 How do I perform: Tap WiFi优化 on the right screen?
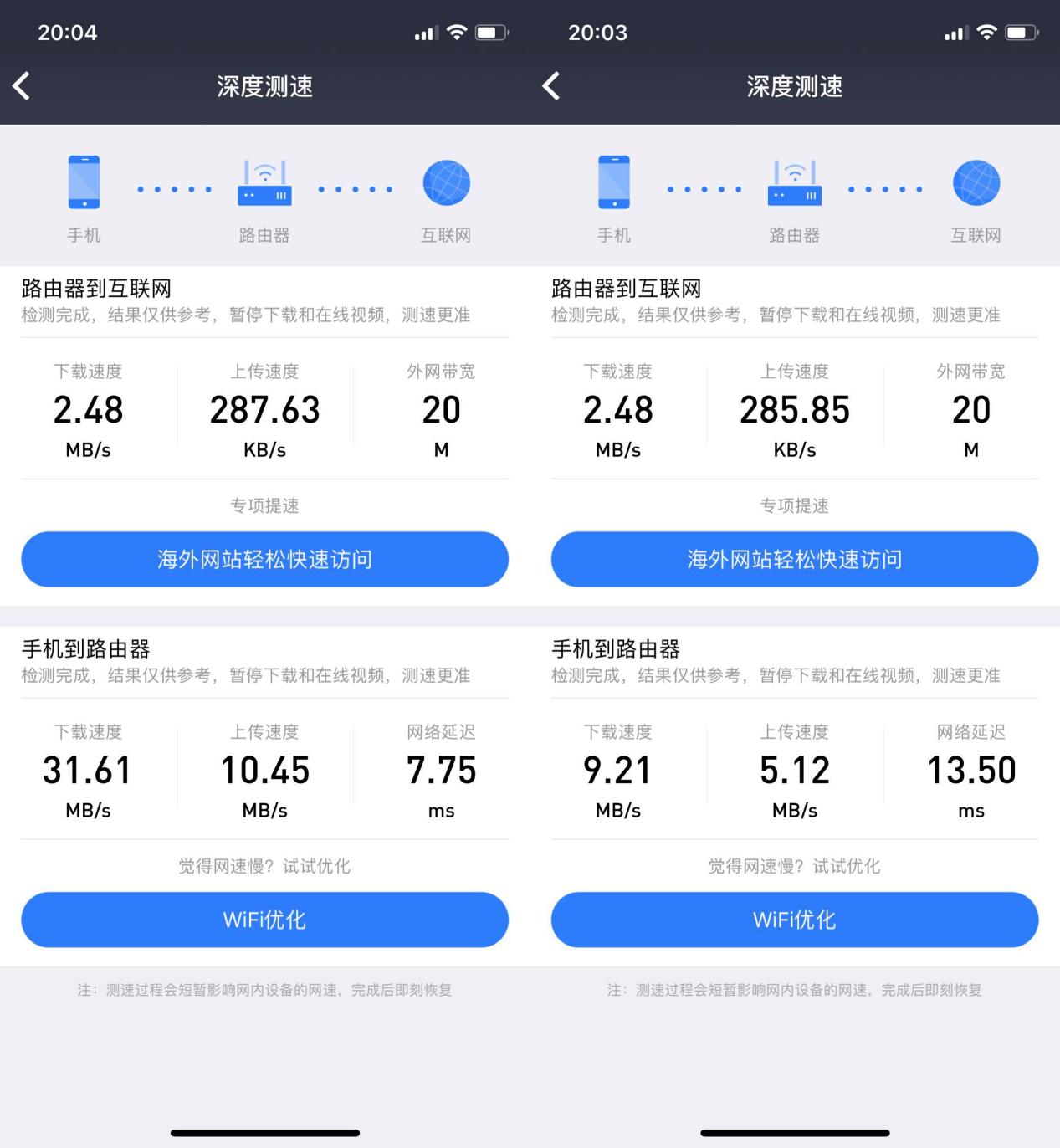[794, 920]
